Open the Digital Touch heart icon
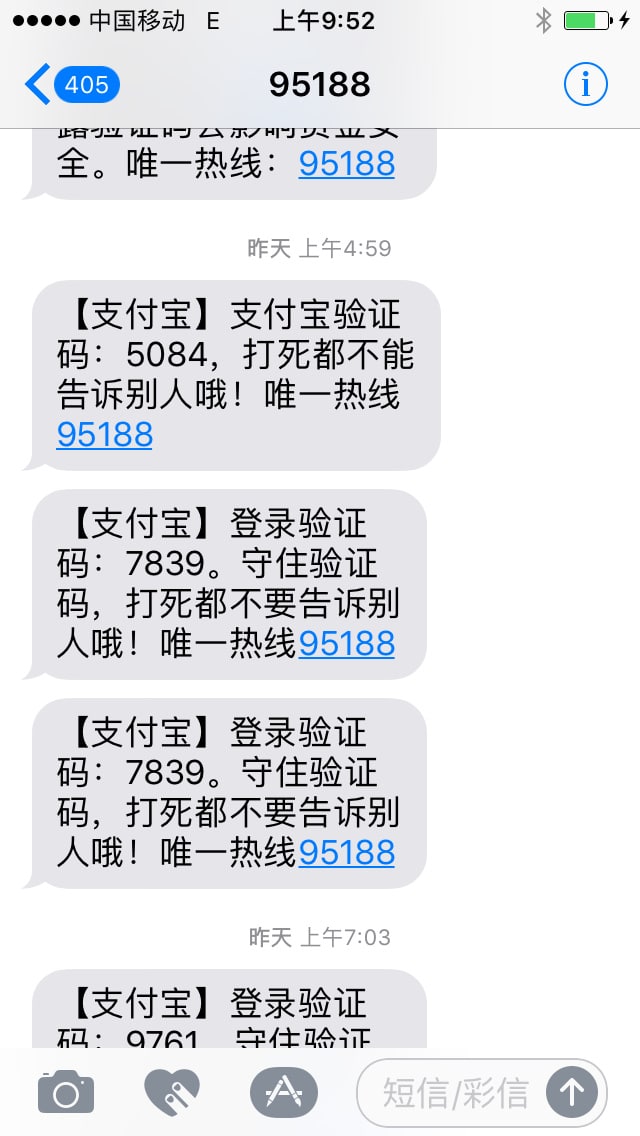Viewport: 640px width, 1136px height. pyautogui.click(x=172, y=1092)
